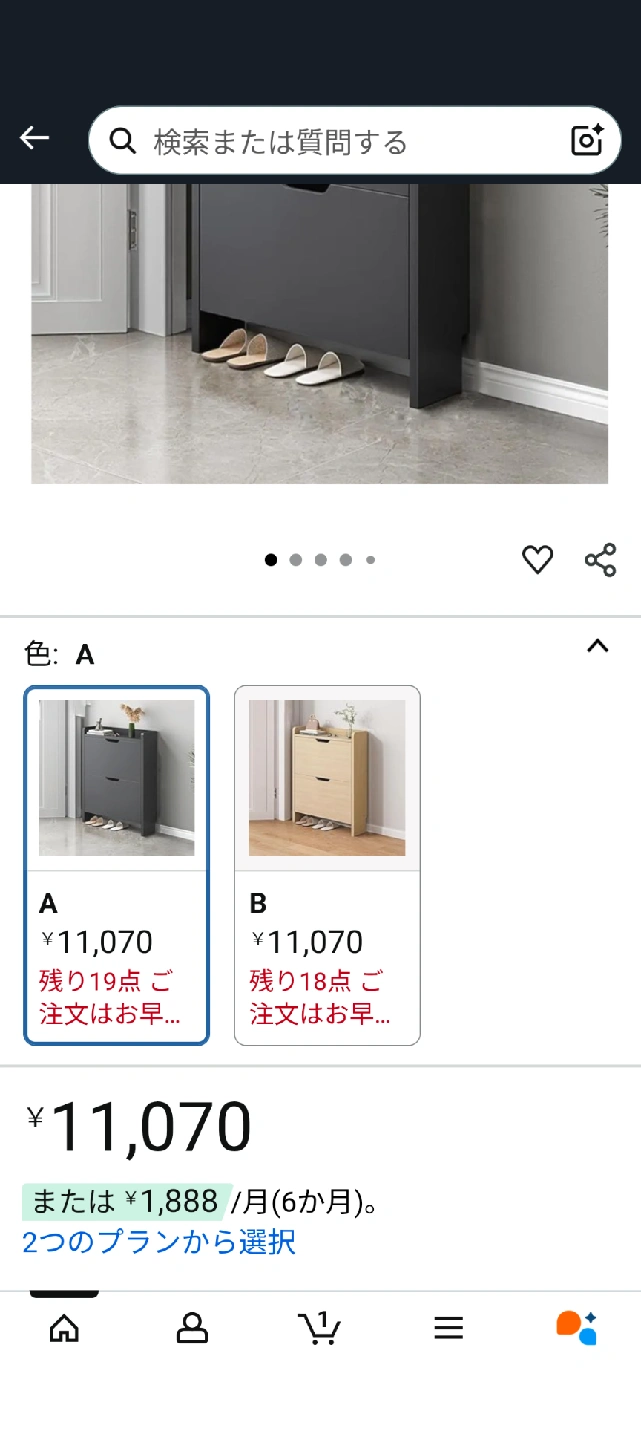Open camera lens search icon
This screenshot has height=1440, width=641.
coord(587,141)
